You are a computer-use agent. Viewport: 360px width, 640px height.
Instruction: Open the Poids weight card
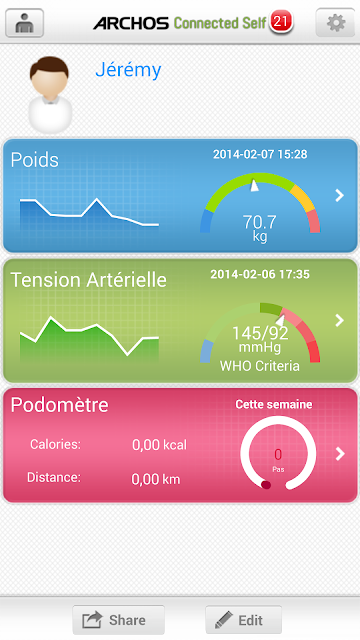point(180,196)
